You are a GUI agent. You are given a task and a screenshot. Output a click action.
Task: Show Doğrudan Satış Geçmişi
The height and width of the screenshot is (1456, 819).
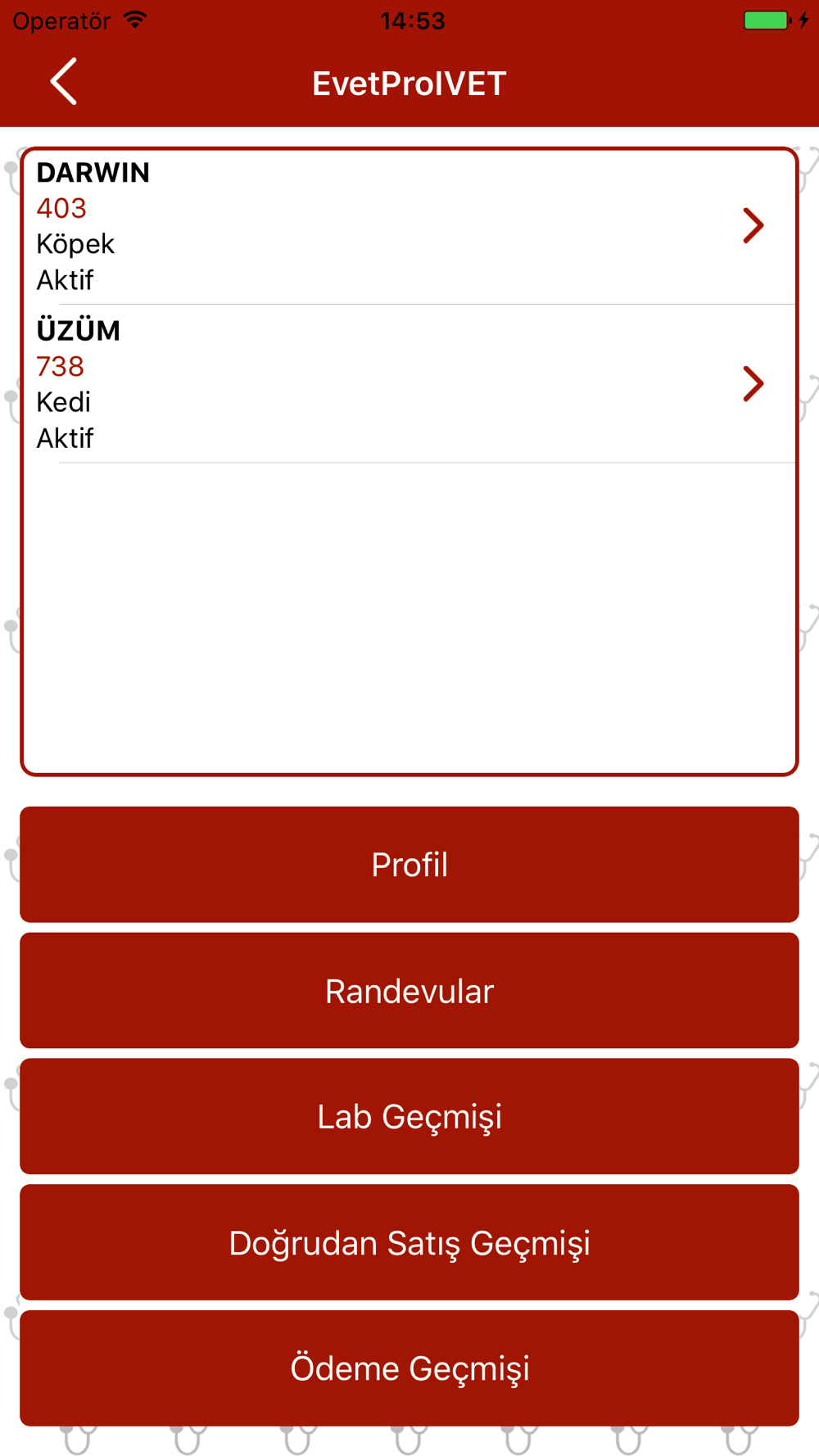(409, 1242)
